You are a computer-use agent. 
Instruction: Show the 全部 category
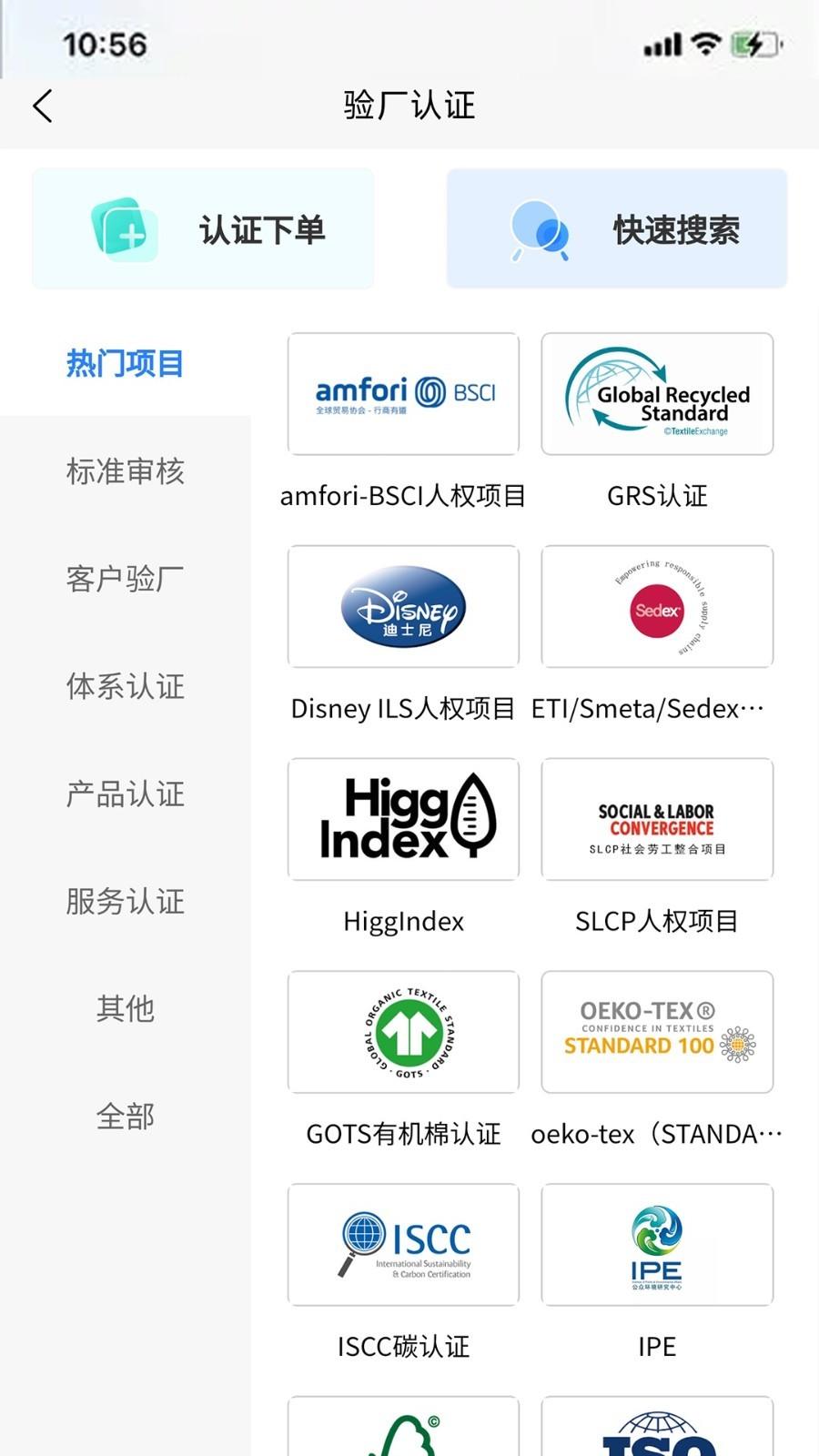[x=126, y=1116]
